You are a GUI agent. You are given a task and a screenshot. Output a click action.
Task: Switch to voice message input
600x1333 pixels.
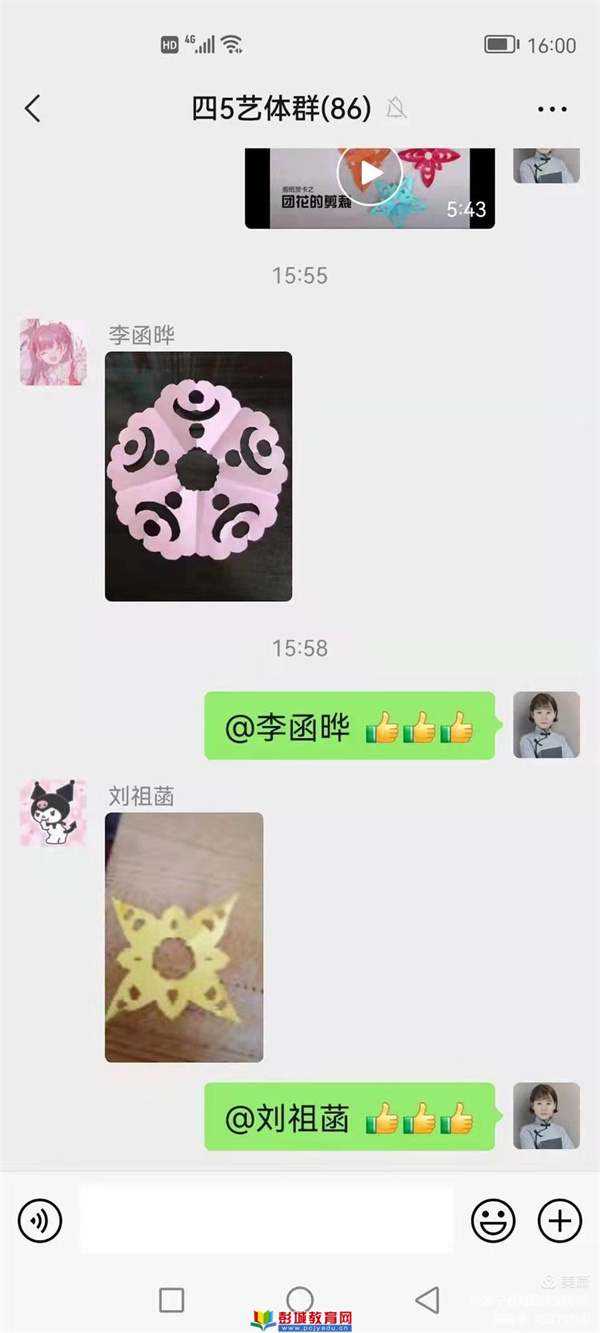[x=40, y=1220]
